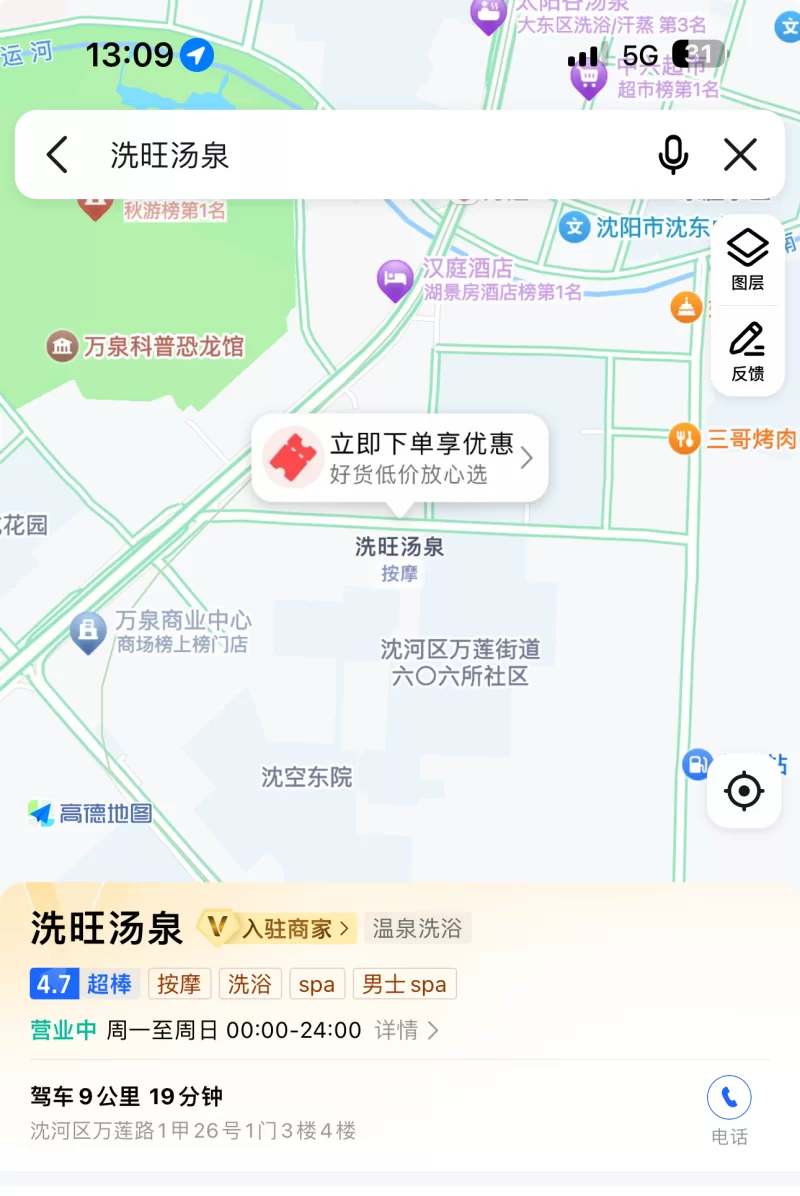Viewport: 800px width, 1196px height.
Task: Select 万泉商业中心 marker on the map
Action: pyautogui.click(x=88, y=630)
